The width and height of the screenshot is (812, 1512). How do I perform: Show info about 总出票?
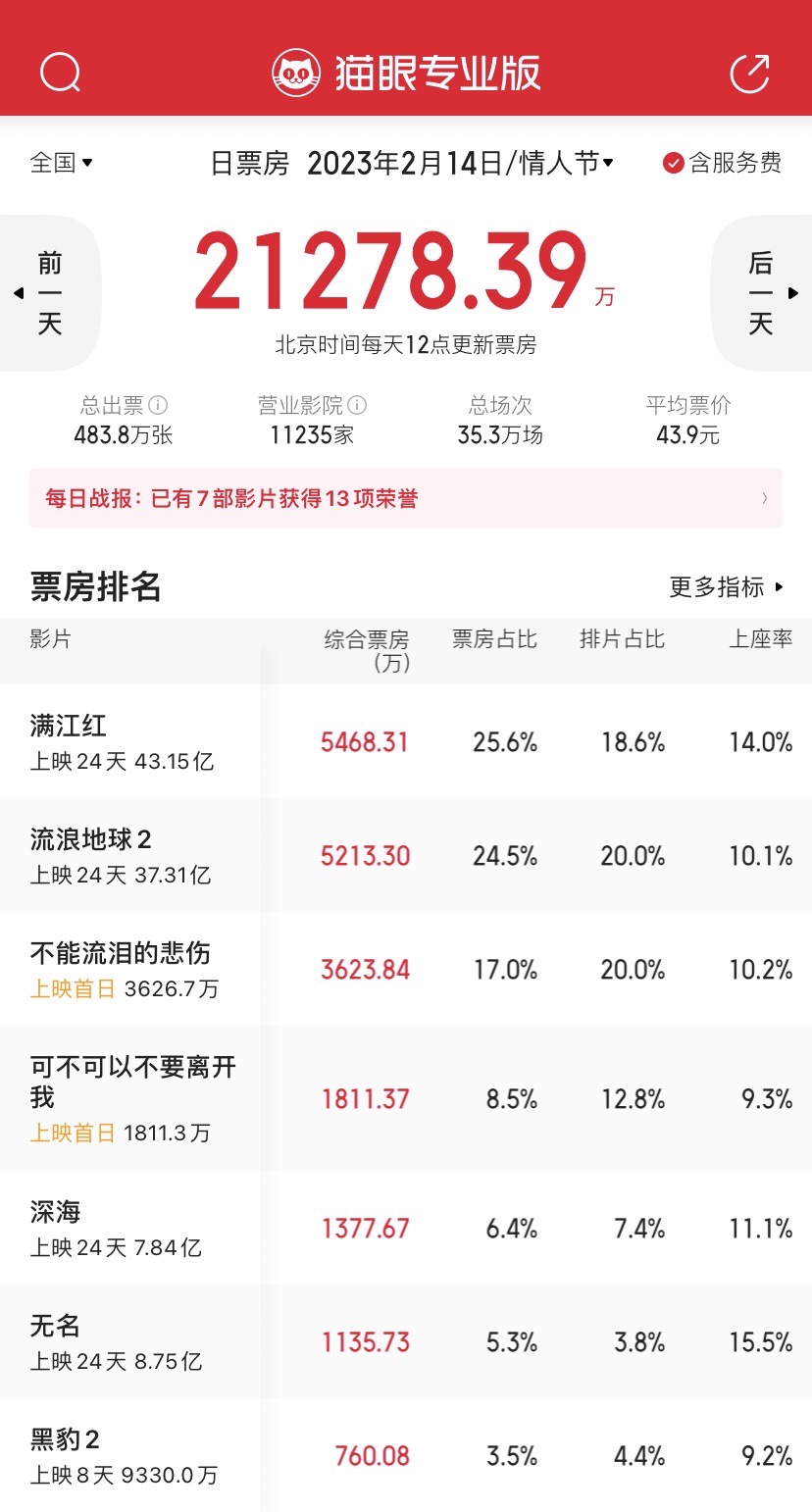point(158,405)
